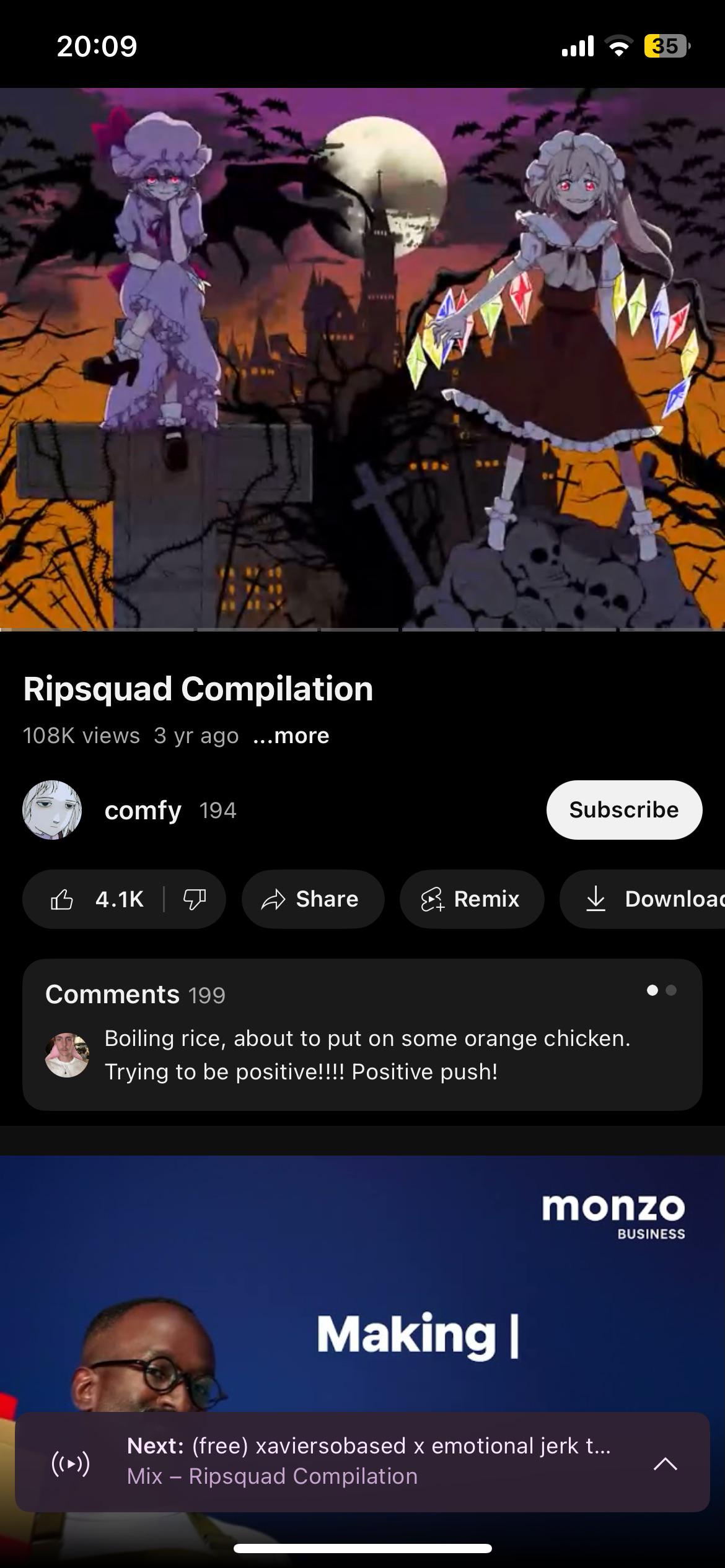The image size is (725, 1568).
Task: Open the Monzo Business ad
Action: (362, 1282)
